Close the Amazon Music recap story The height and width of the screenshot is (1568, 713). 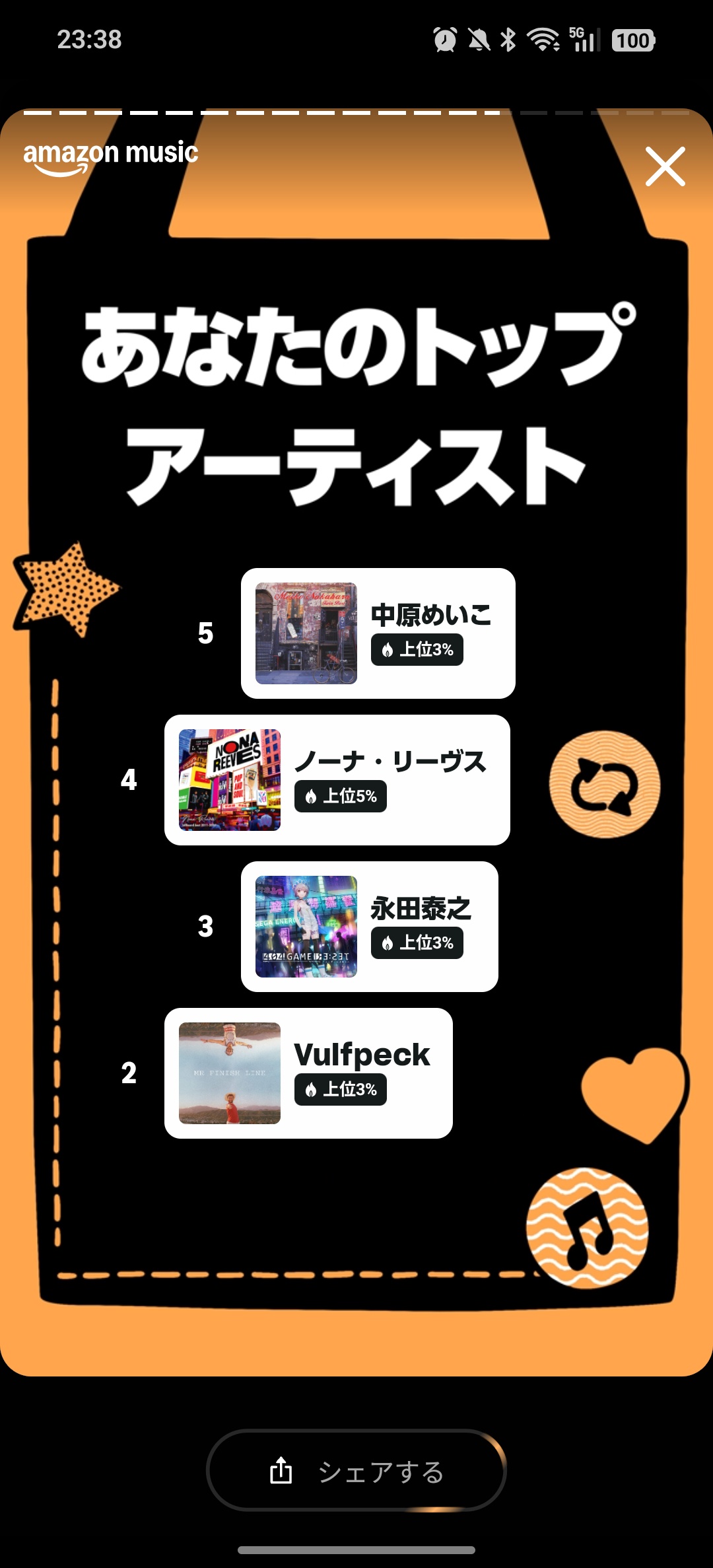665,166
